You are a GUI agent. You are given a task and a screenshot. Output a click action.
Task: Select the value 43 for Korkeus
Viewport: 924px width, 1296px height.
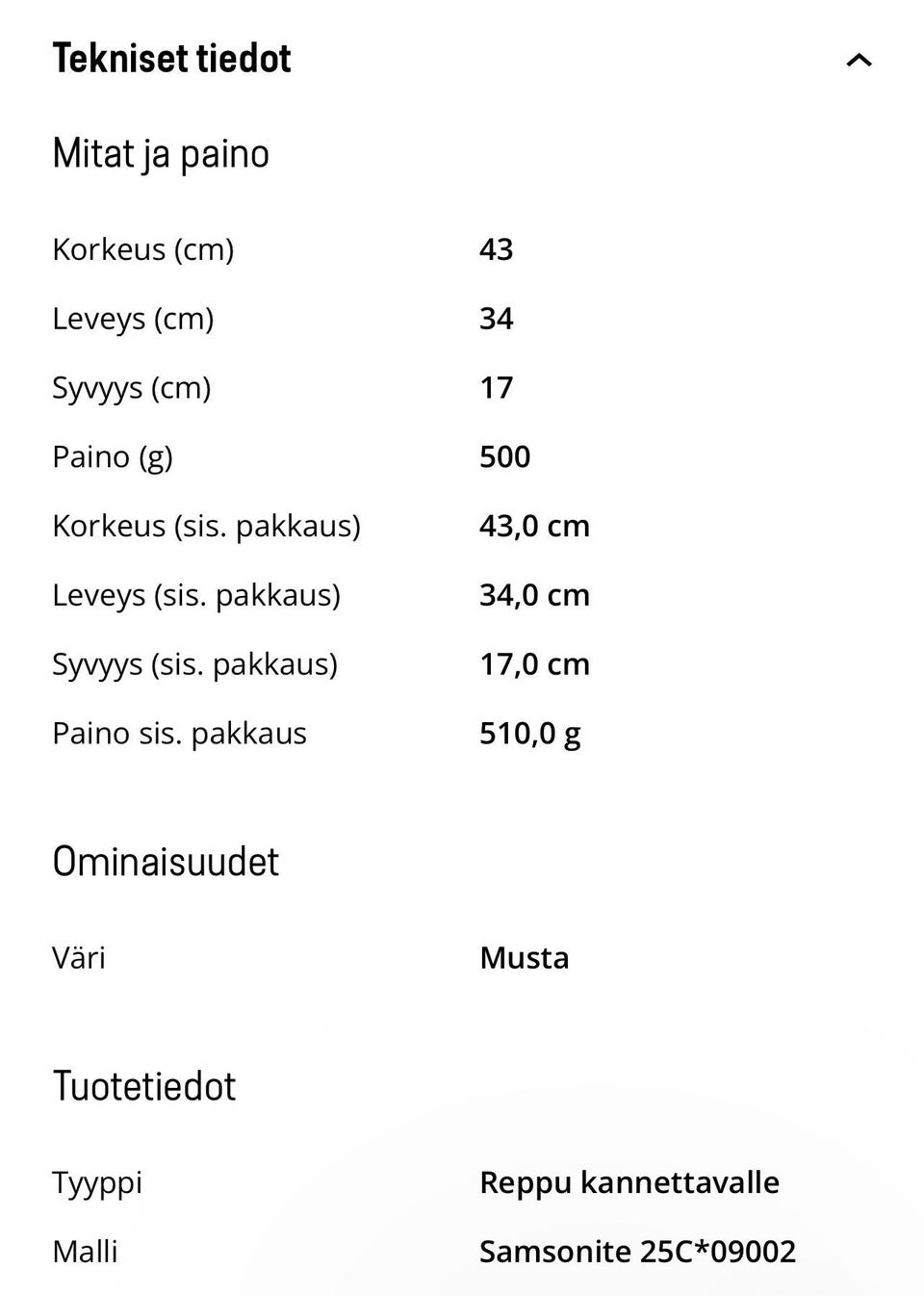(x=497, y=249)
